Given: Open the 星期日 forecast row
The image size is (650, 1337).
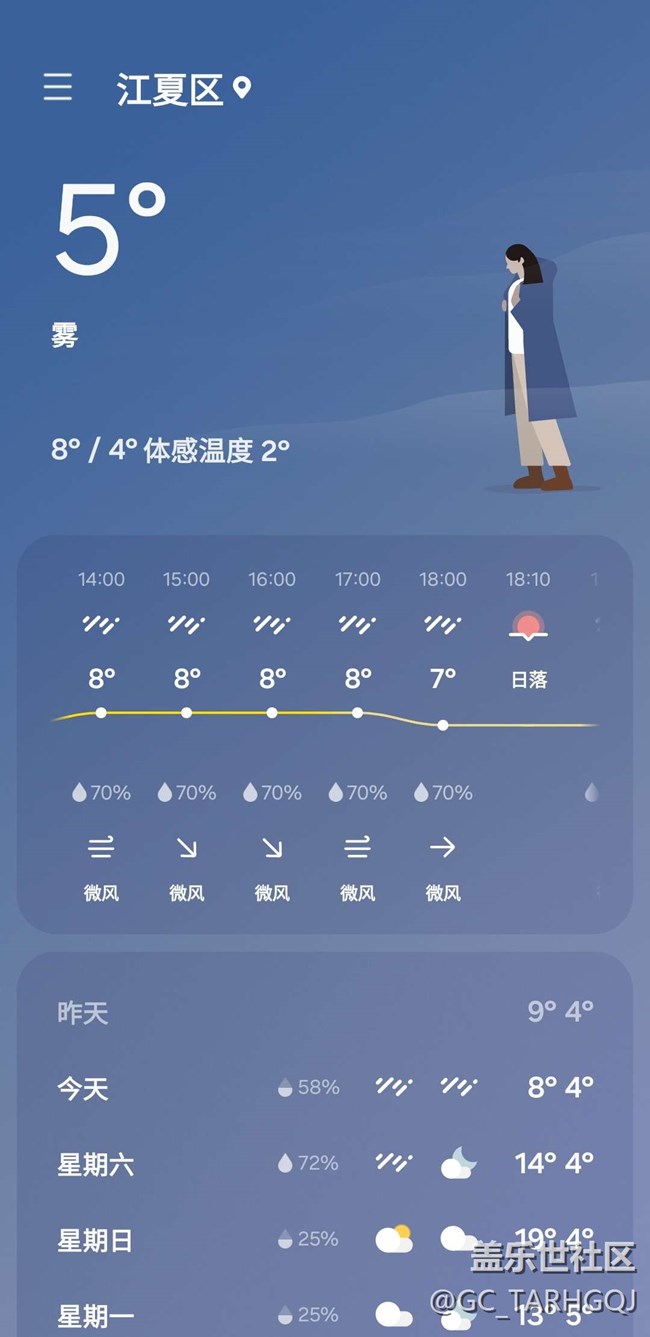Looking at the screenshot, I should tap(325, 1239).
